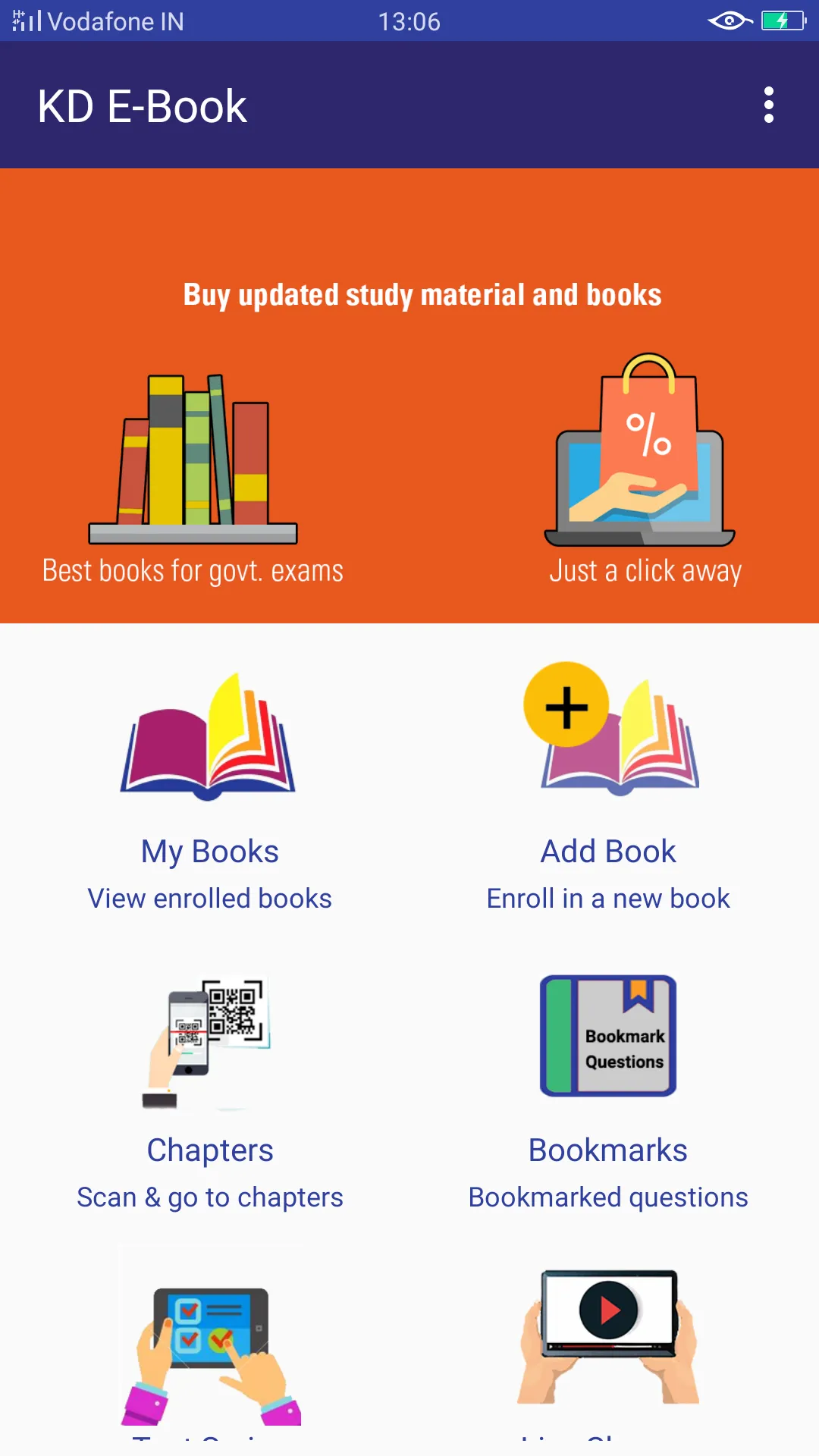Select the Test Series tablet icon
This screenshot has width=819, height=1456.
coord(210,1342)
